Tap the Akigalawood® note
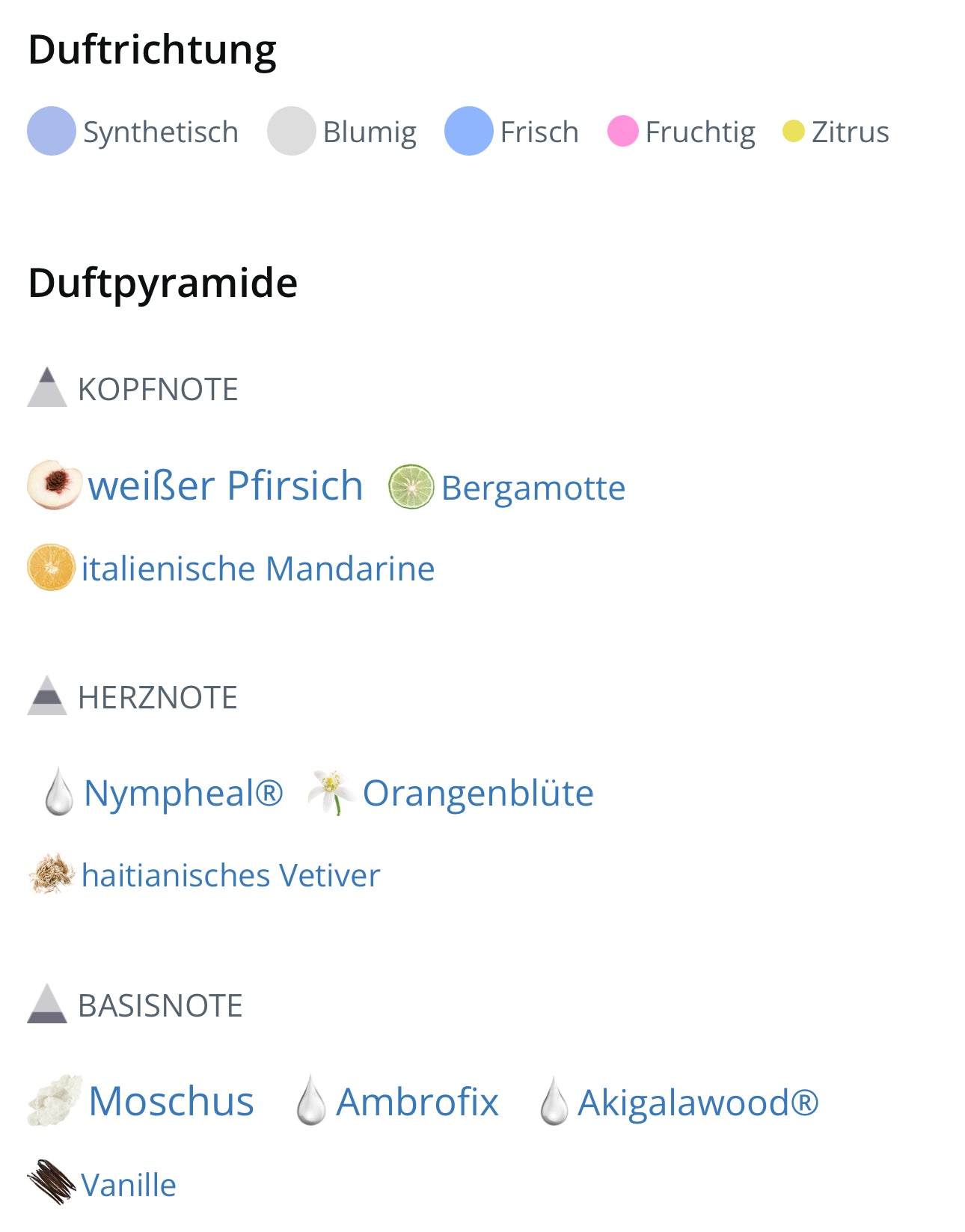 tap(697, 1103)
